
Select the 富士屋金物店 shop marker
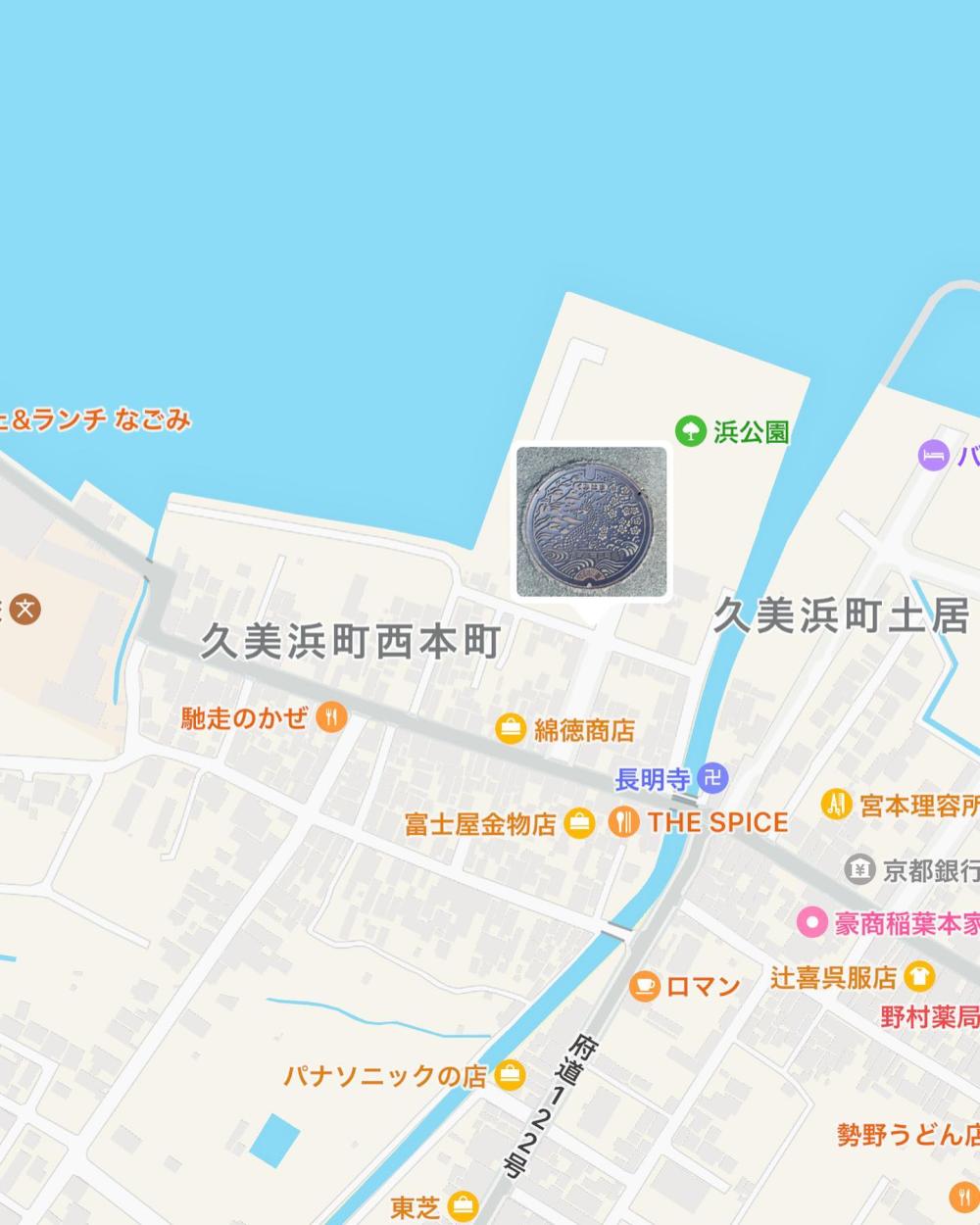[x=579, y=822]
